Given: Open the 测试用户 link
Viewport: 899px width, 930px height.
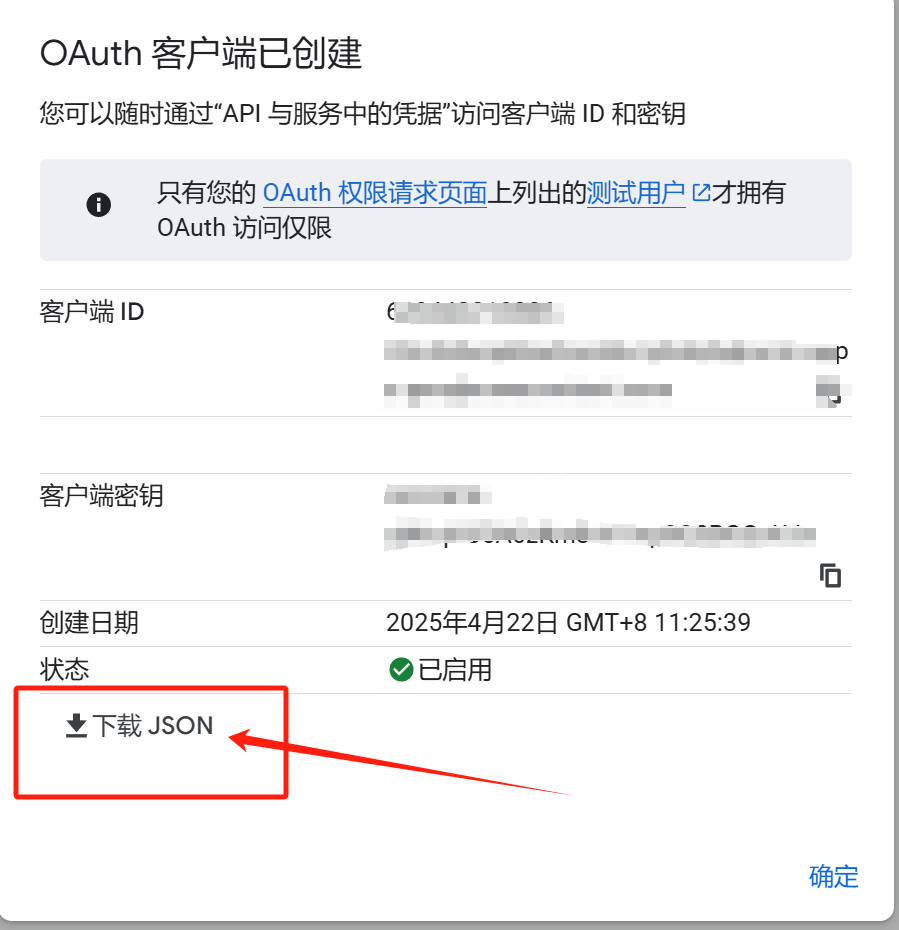Looking at the screenshot, I should pyautogui.click(x=636, y=193).
